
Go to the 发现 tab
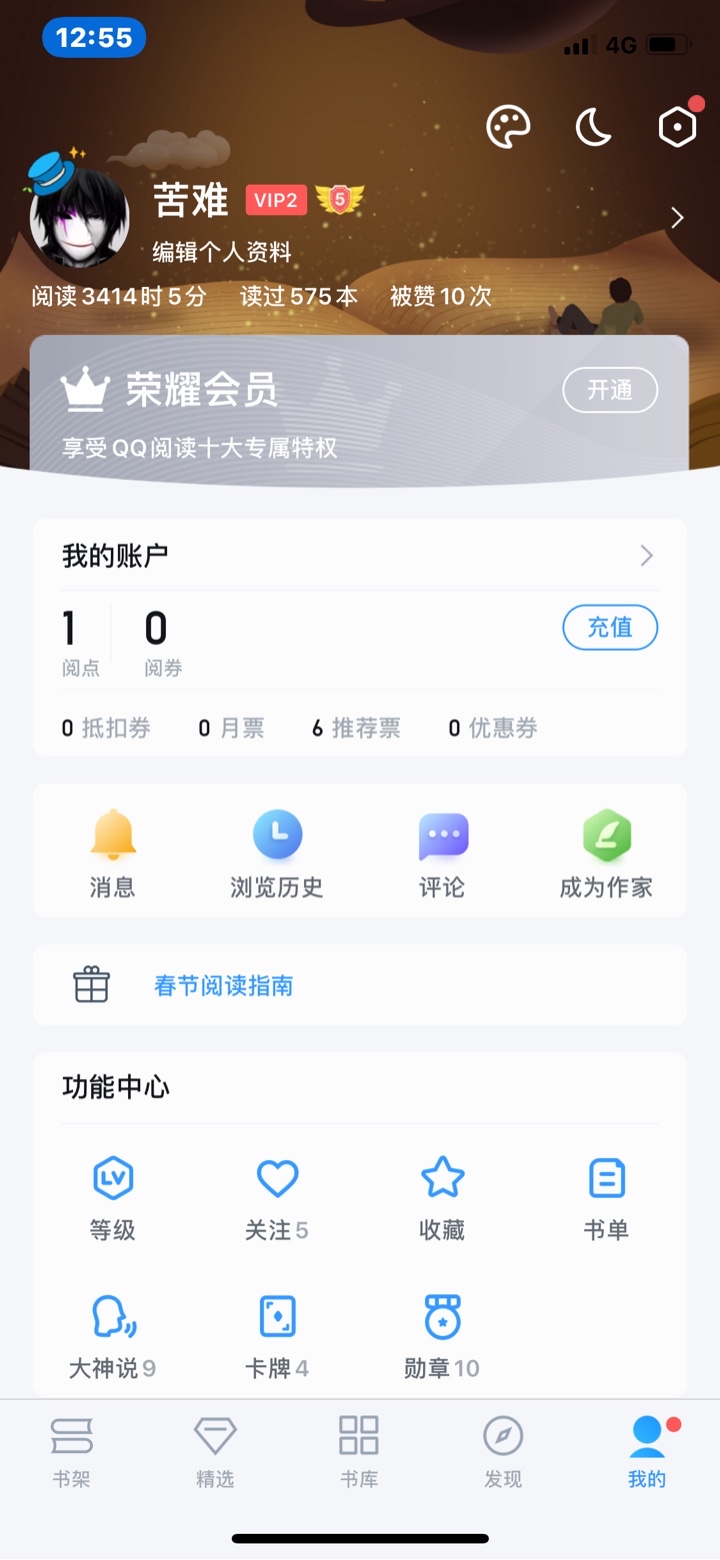point(503,1450)
